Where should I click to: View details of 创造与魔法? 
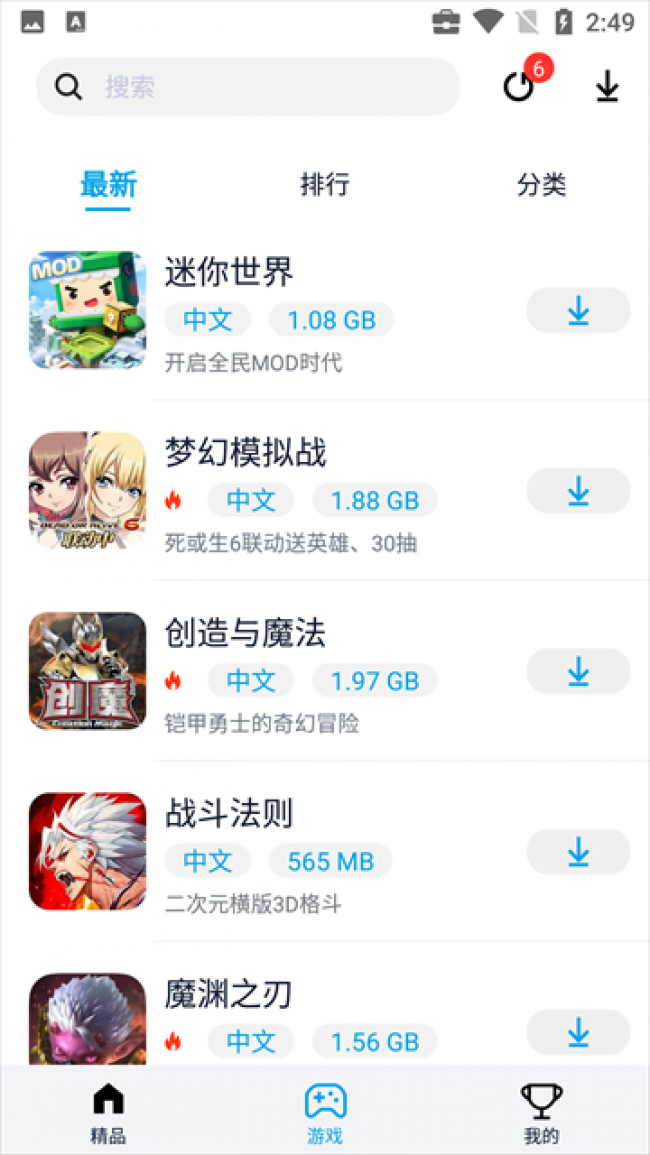tap(245, 633)
